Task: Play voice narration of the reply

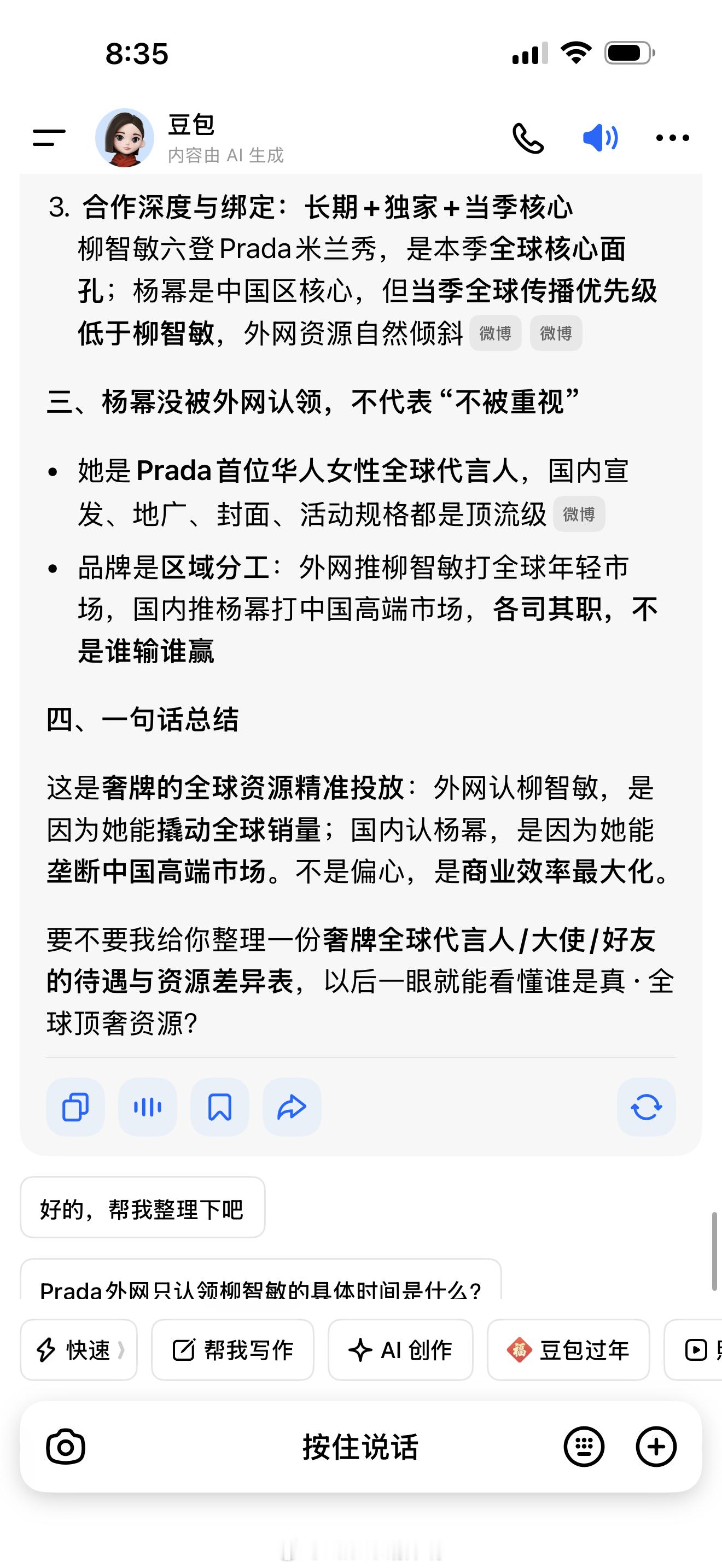Action: 147,1108
